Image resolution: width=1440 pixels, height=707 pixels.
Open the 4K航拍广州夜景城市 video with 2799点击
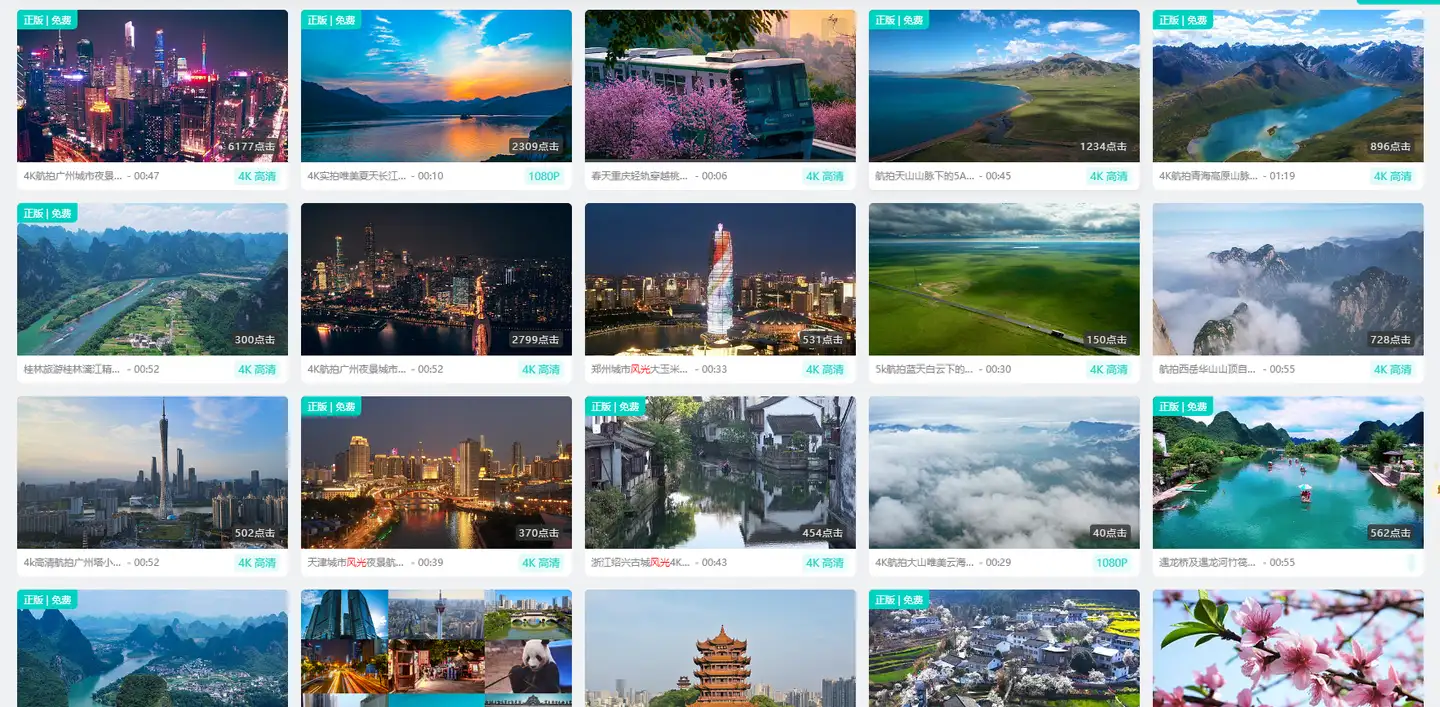click(x=436, y=279)
